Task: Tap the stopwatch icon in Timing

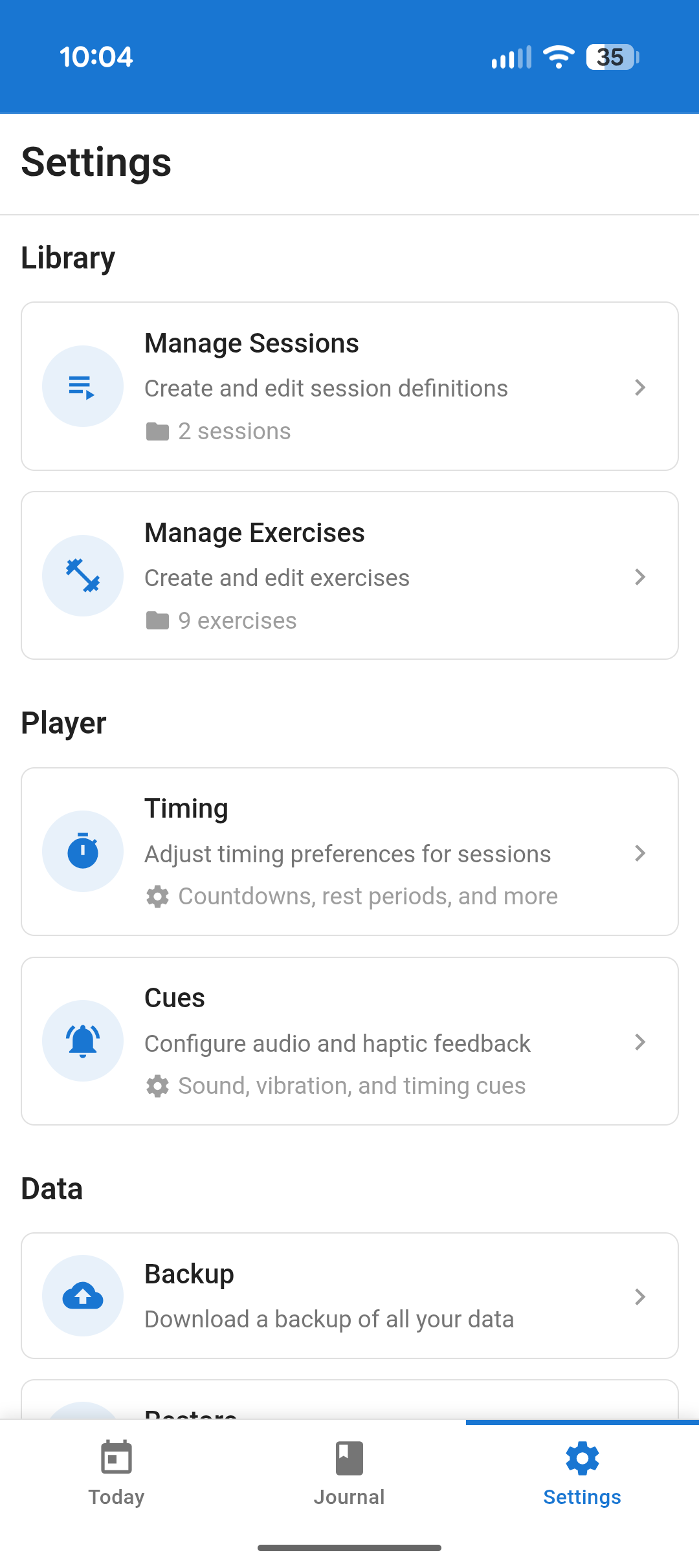Action: pos(82,851)
